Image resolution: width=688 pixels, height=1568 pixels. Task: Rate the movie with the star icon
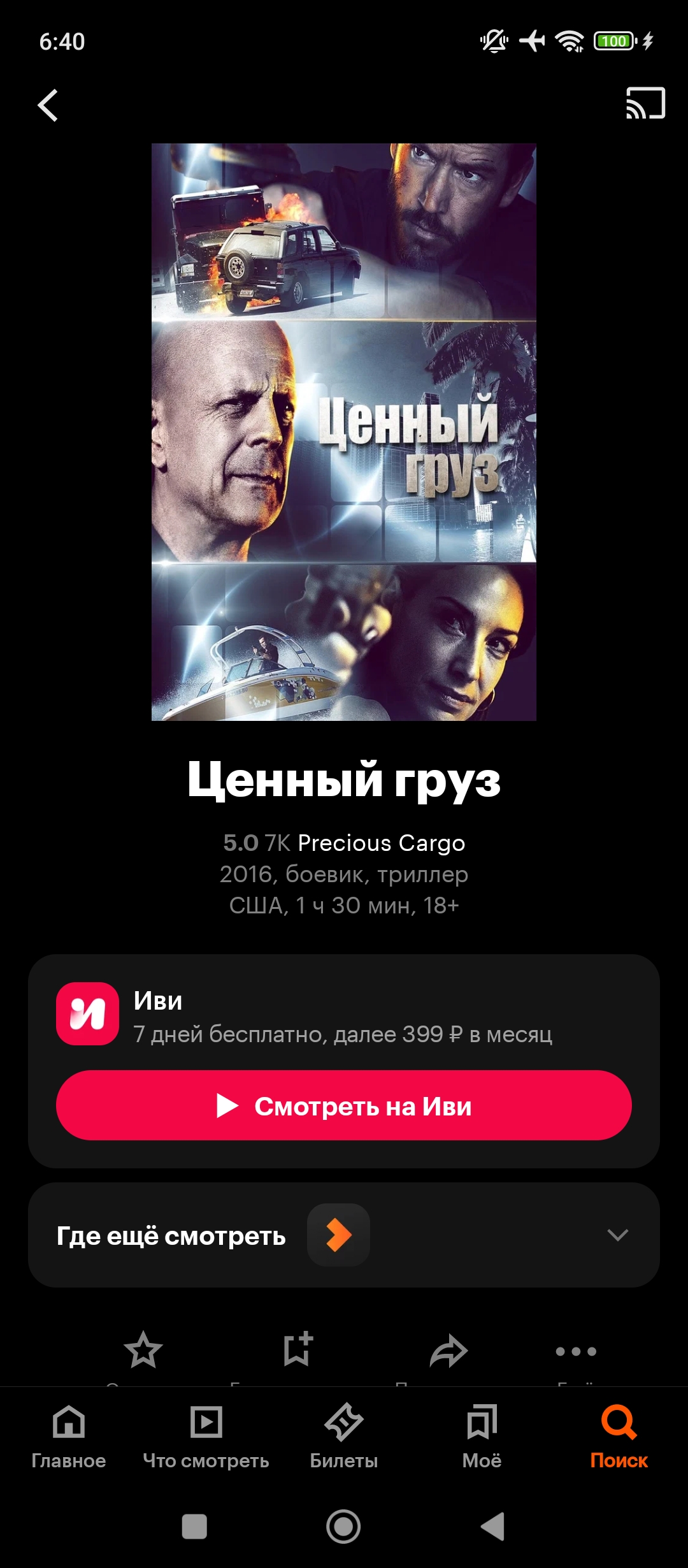(143, 1350)
